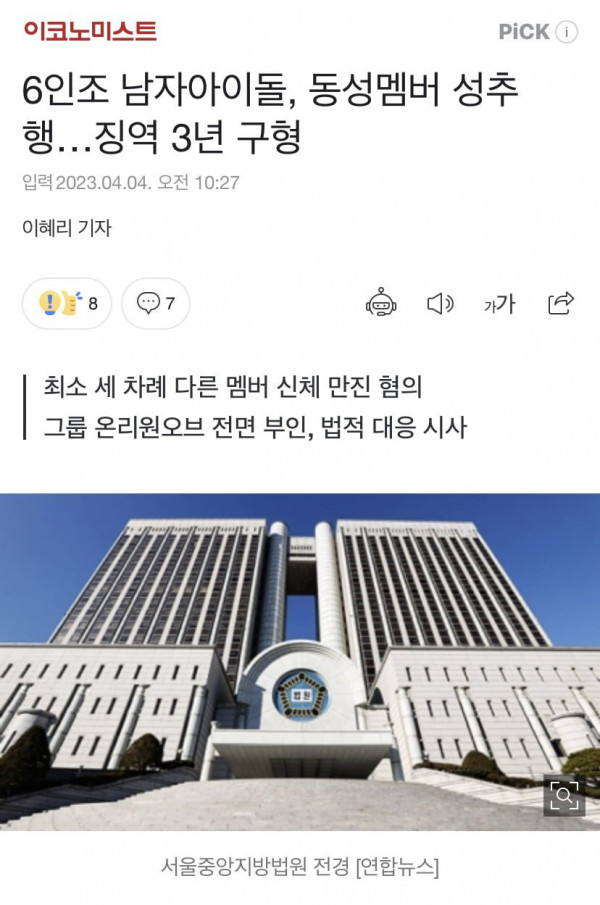
Task: Open the comments with 7 replies
Action: tap(156, 303)
